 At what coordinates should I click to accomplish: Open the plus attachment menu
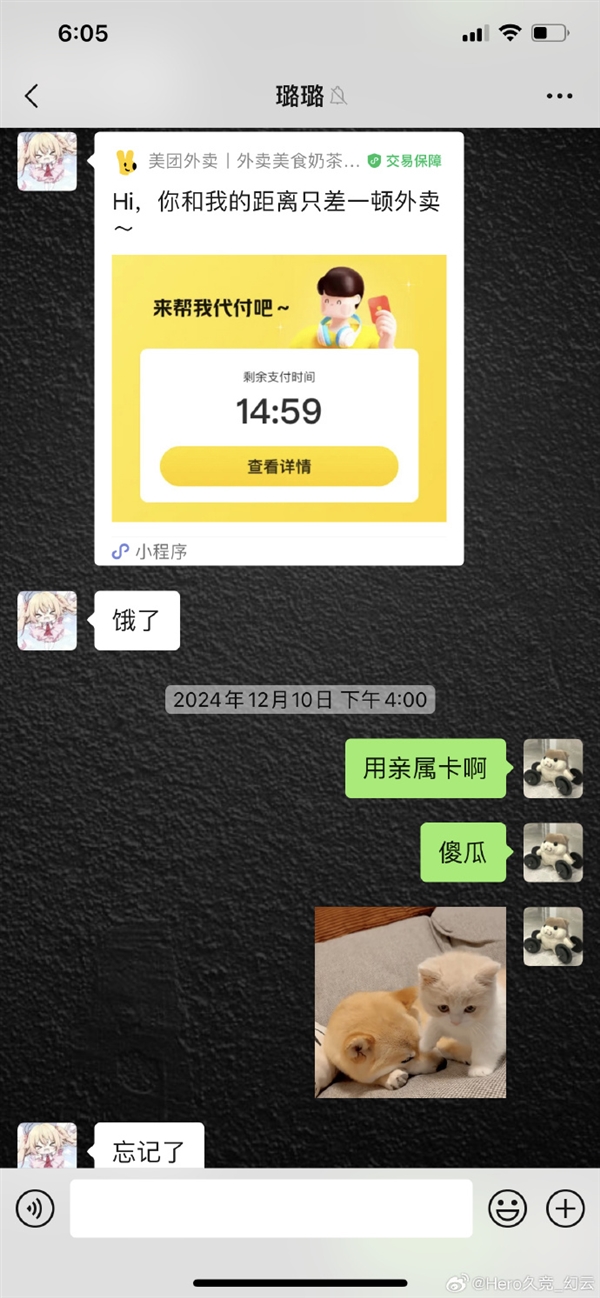click(565, 1209)
